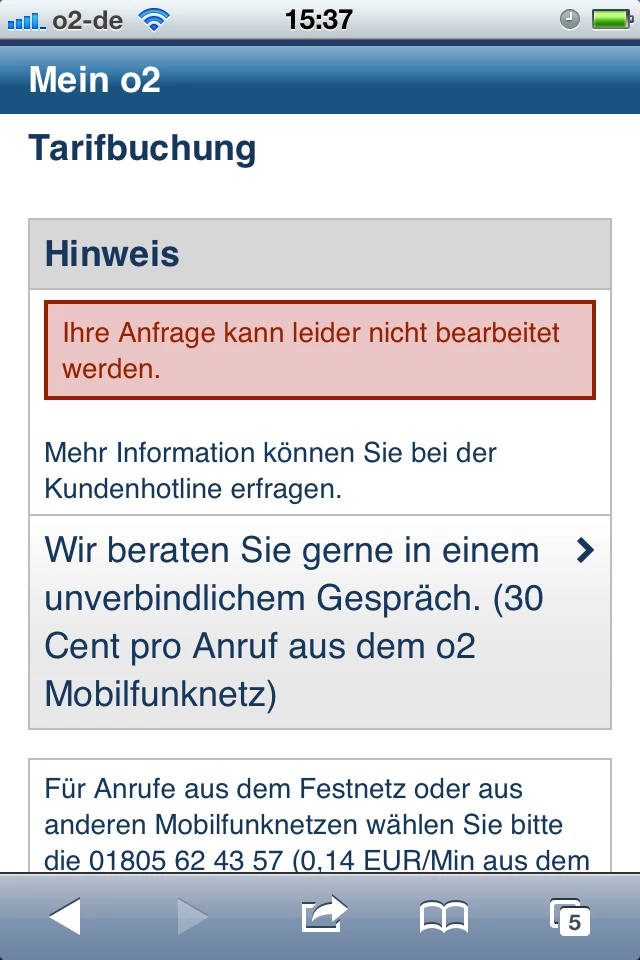Open the bookmarks book icon
This screenshot has height=960, width=640.
444,917
